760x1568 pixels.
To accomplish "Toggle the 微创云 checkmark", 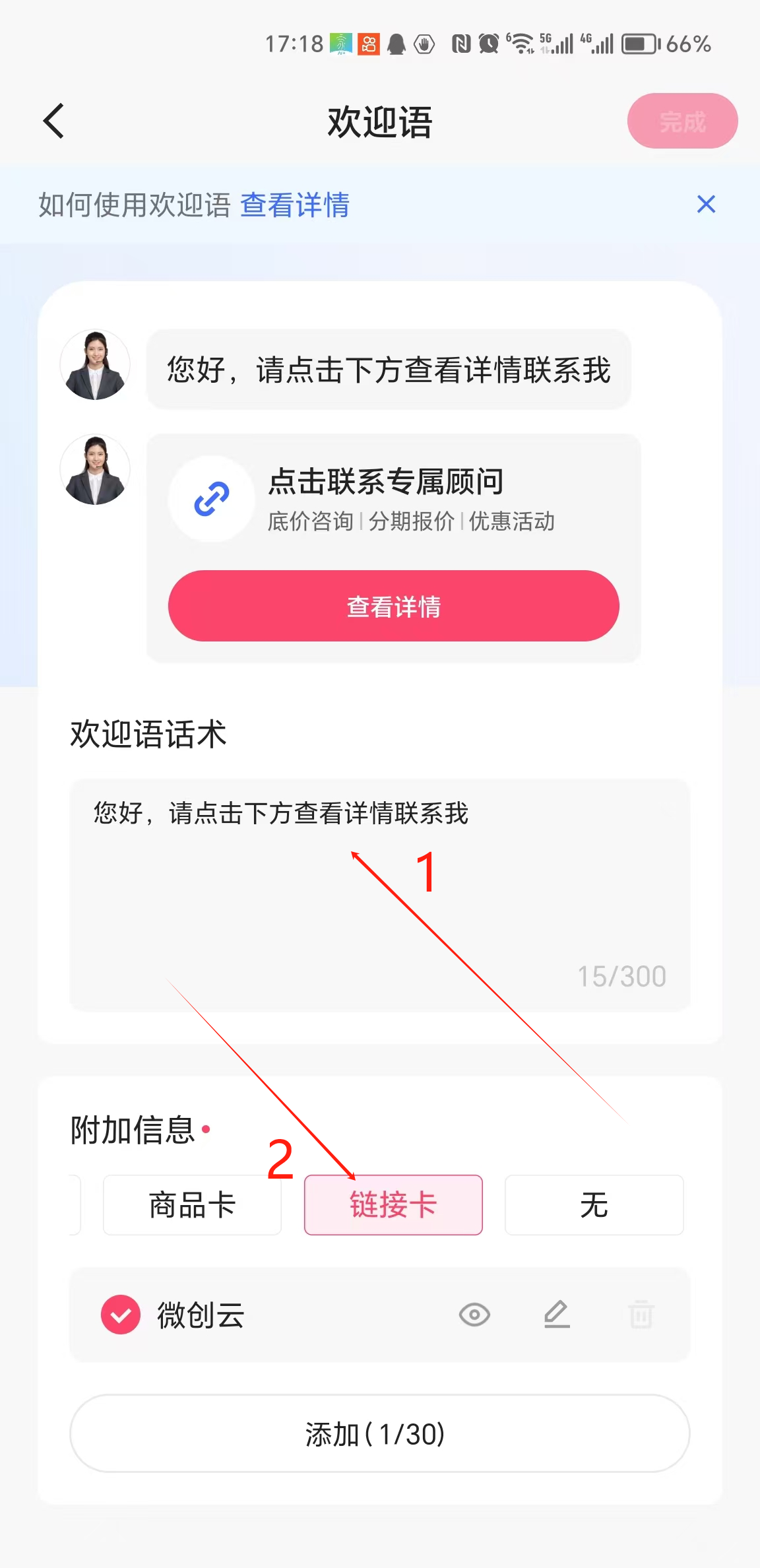I will pyautogui.click(x=121, y=1315).
